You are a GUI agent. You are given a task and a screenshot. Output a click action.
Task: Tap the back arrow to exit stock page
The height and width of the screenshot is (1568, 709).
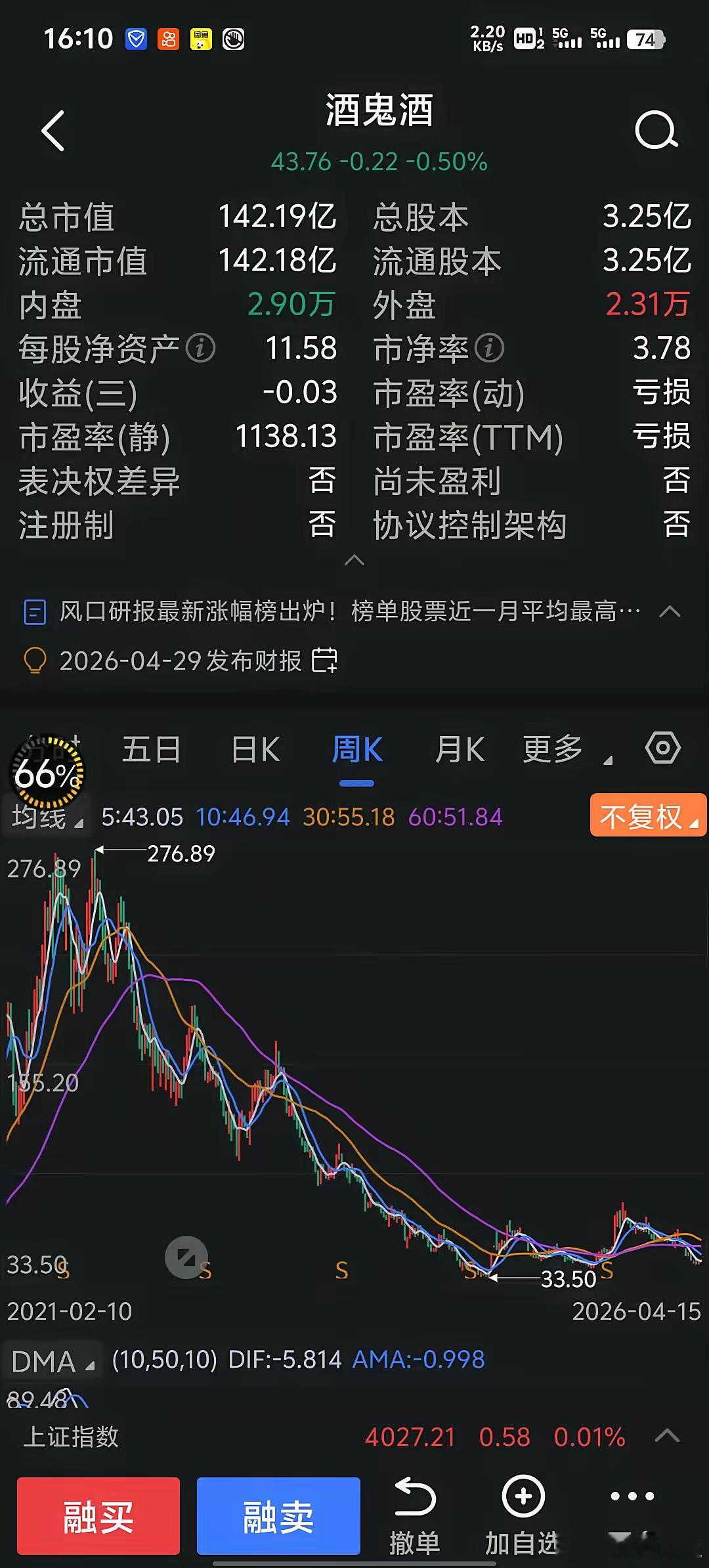click(53, 130)
